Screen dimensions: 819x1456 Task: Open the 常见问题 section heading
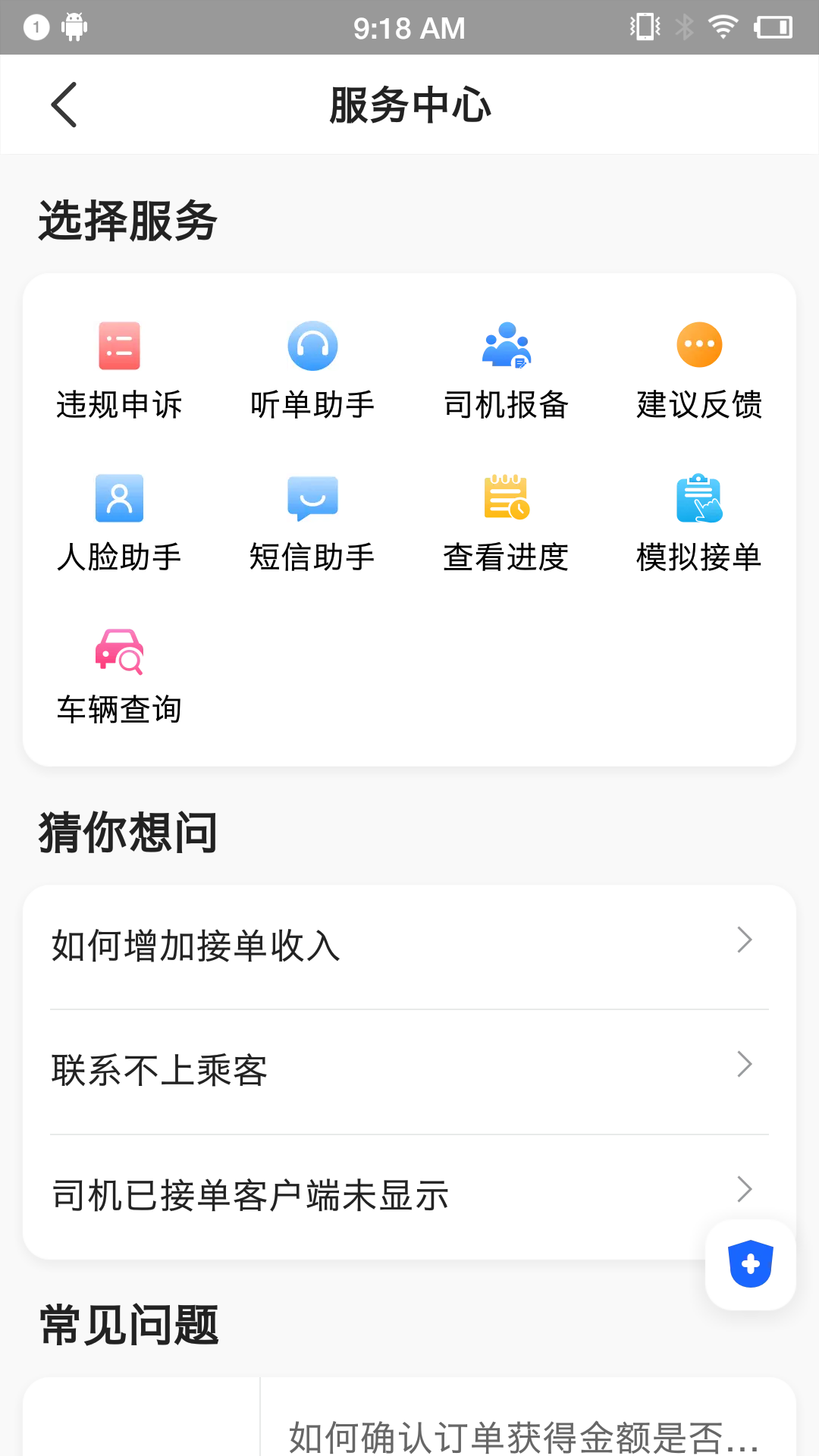coord(127,1324)
